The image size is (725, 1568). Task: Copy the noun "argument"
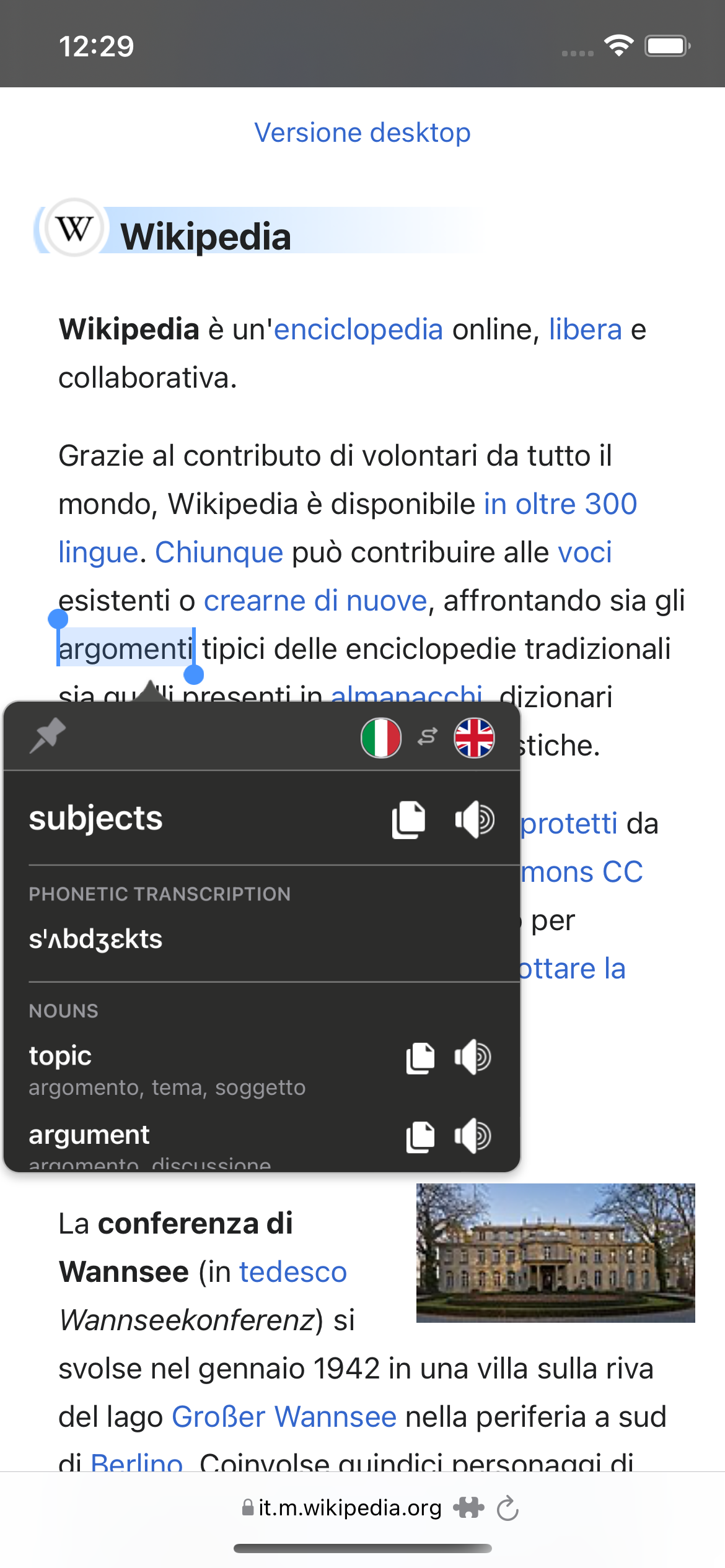pyautogui.click(x=420, y=1136)
